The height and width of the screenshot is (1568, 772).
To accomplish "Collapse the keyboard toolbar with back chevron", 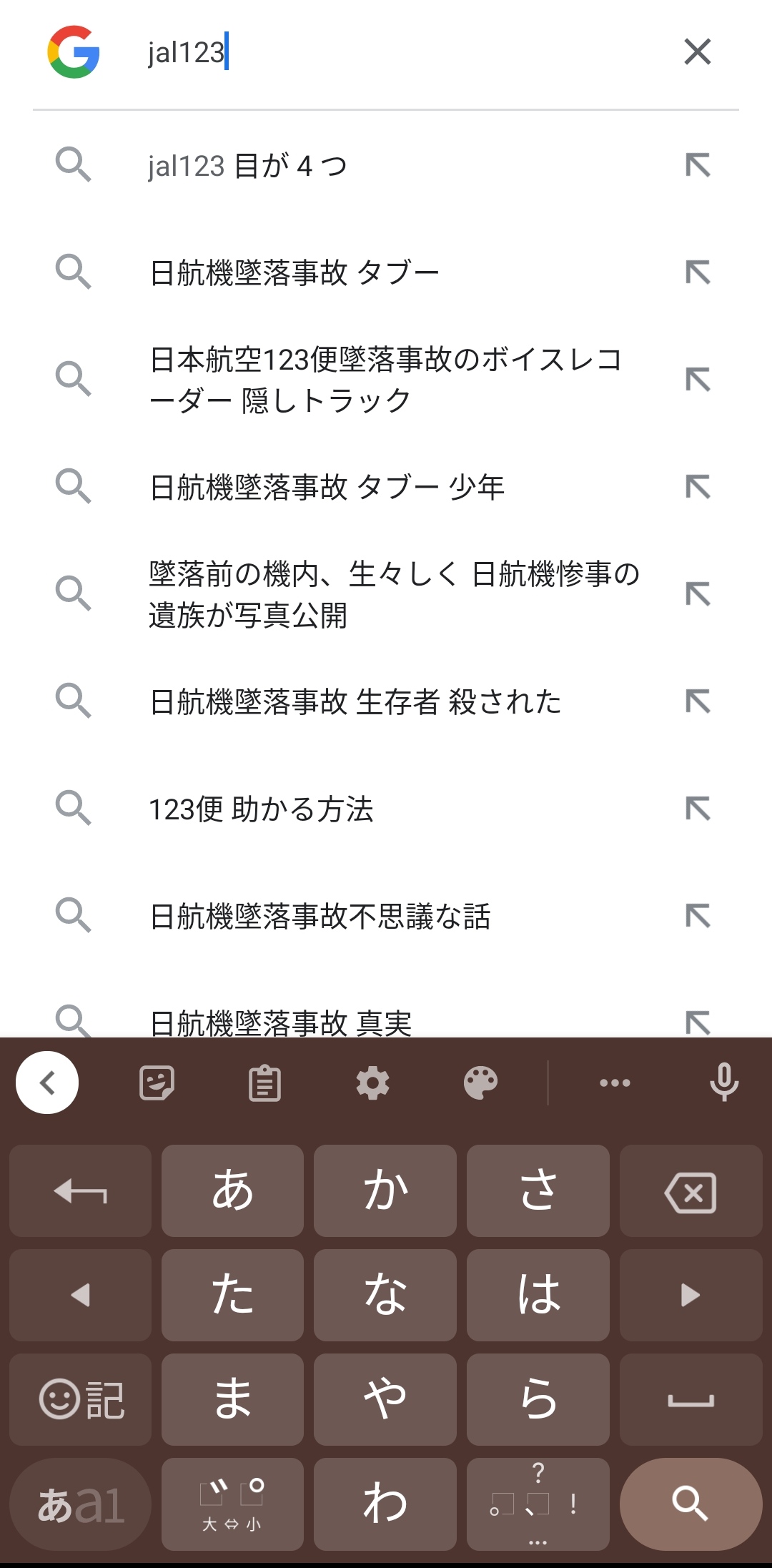I will (47, 1083).
